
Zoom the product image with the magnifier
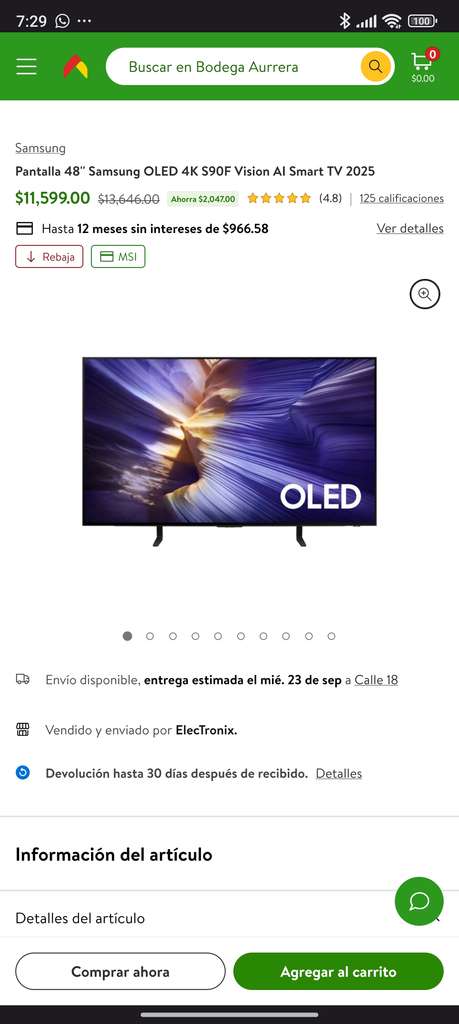tap(425, 295)
